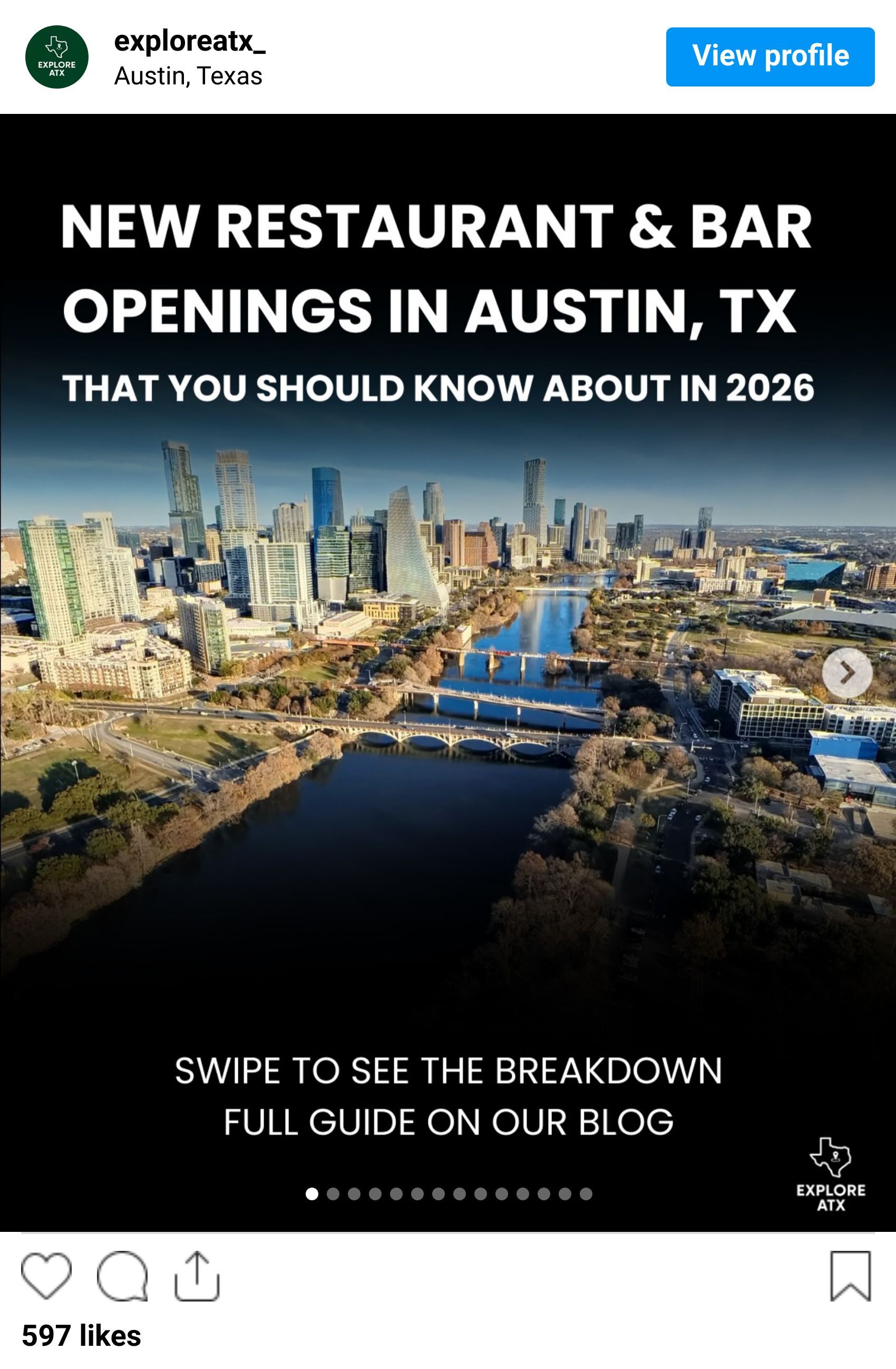The image size is (896, 1369).
Task: Like the post with heart icon
Action: pyautogui.click(x=46, y=1275)
